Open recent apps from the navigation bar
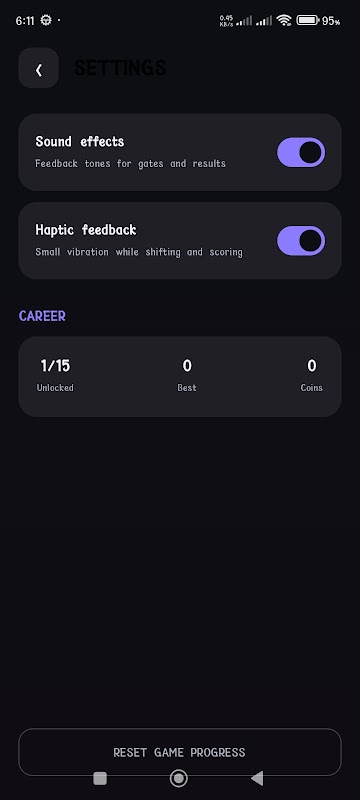Screen dimensions: 360x800 point(100,778)
